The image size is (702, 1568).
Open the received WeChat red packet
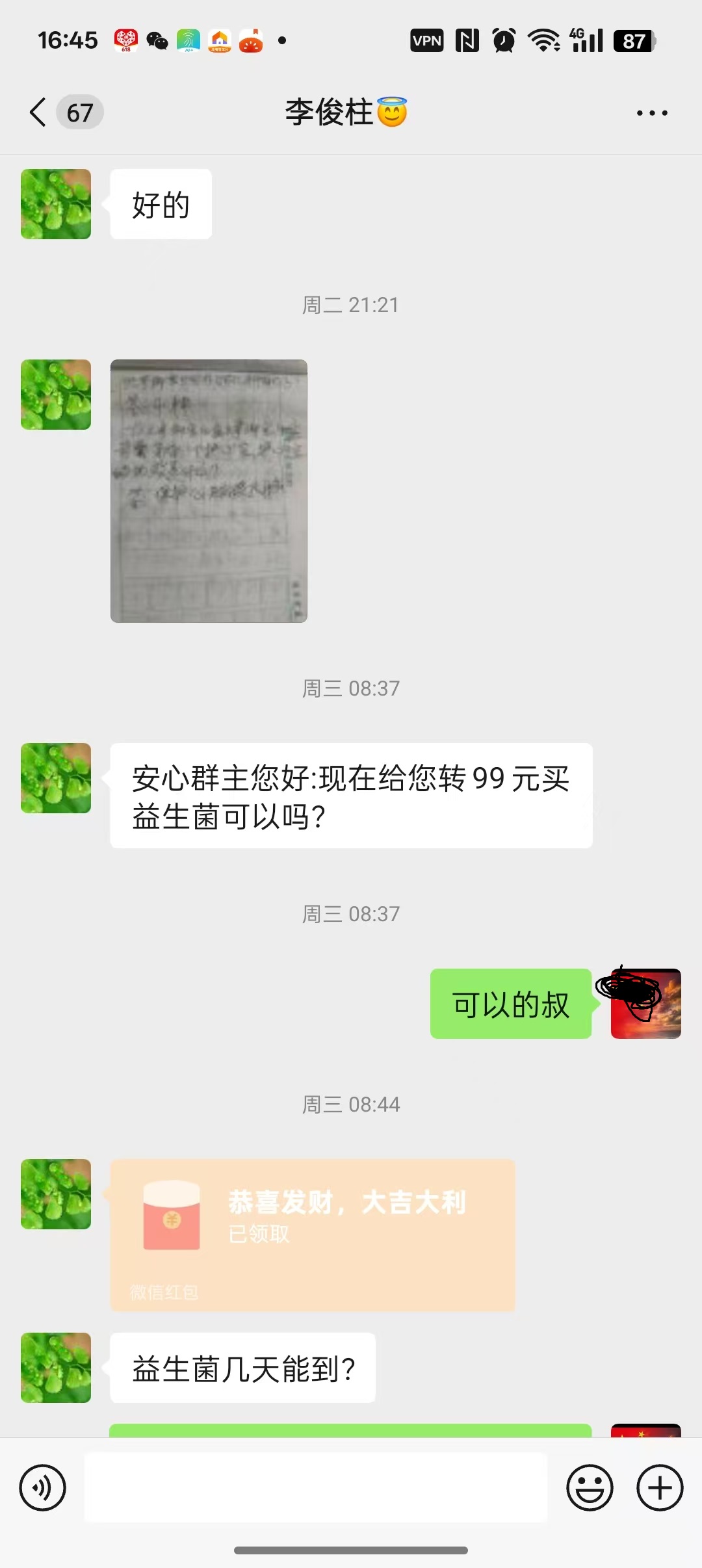(312, 1234)
